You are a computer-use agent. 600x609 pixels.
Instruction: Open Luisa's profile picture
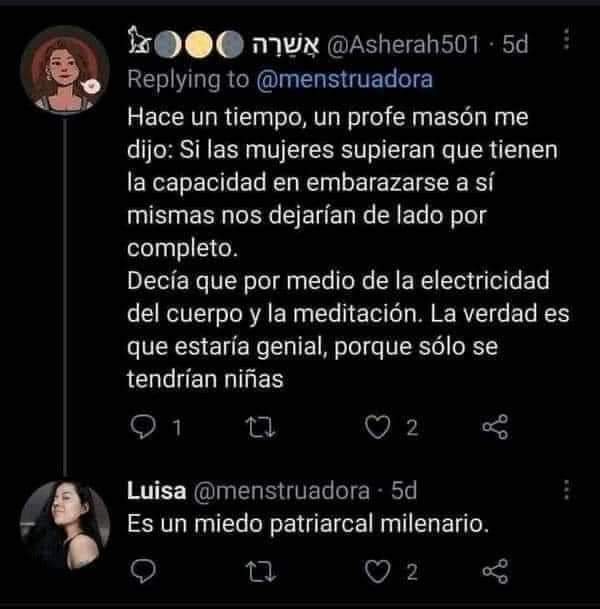pyautogui.click(x=66, y=524)
